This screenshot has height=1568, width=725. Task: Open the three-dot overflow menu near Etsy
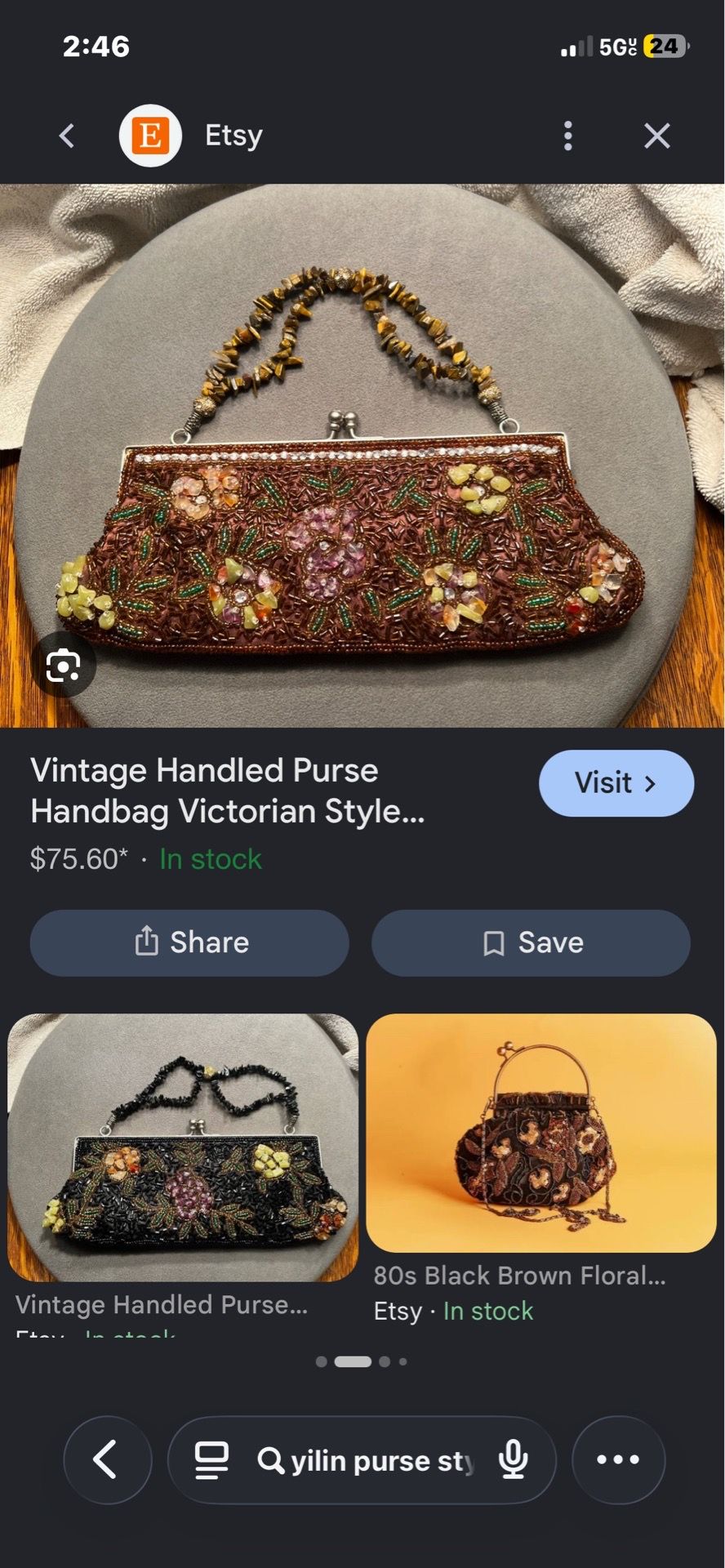568,136
